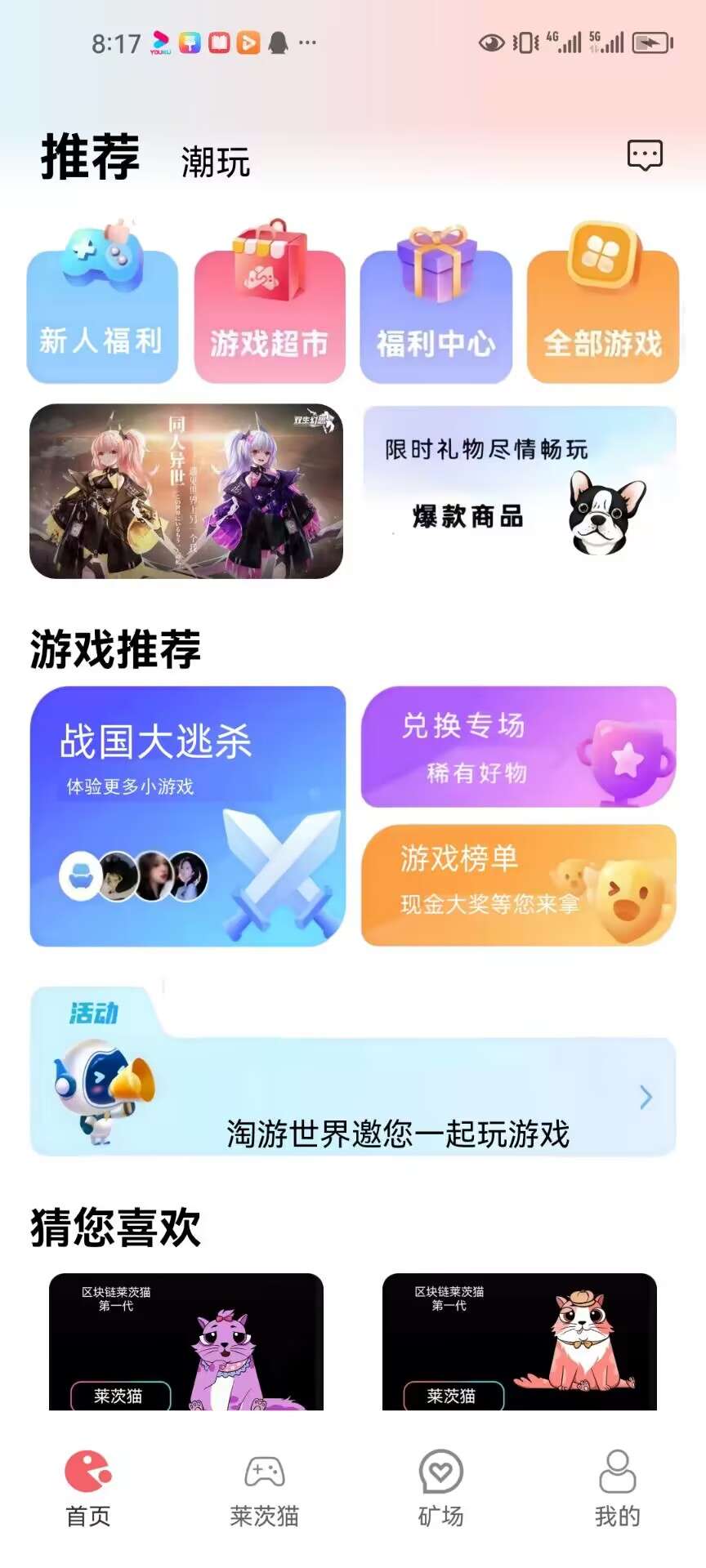The width and height of the screenshot is (706, 1568).
Task: Open 游戏超市 tile
Action: (270, 302)
